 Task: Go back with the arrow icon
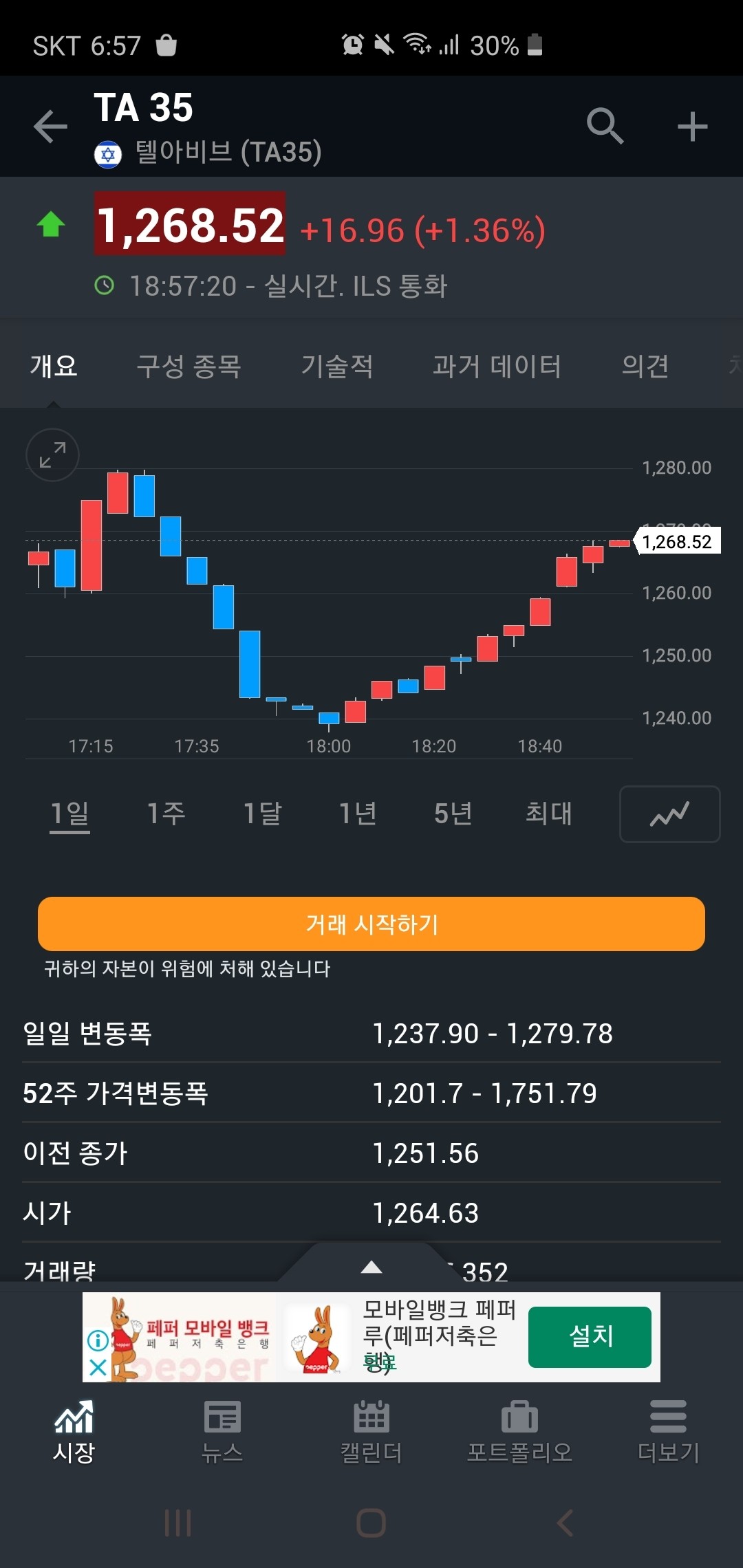(49, 126)
